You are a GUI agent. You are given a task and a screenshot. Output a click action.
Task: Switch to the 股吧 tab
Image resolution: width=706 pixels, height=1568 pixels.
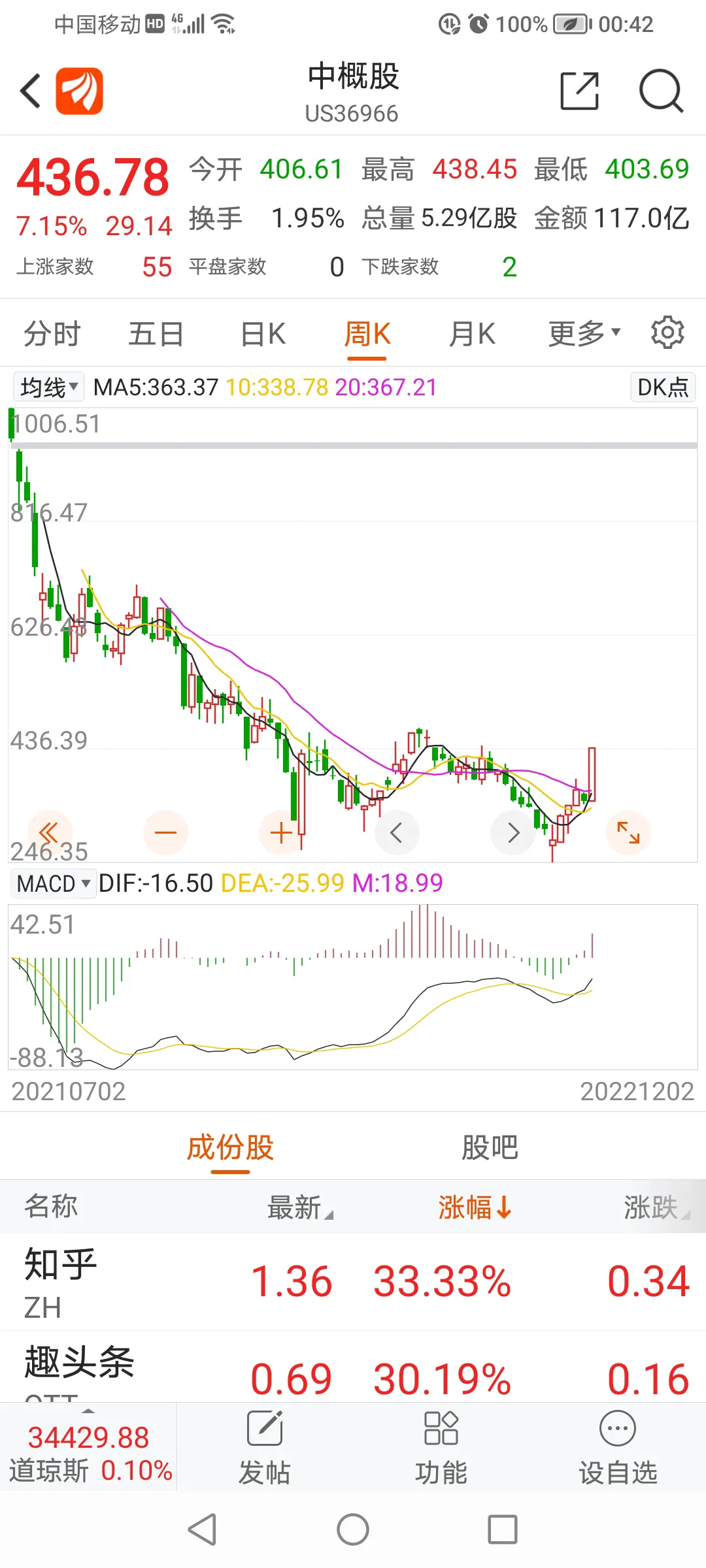(x=490, y=1147)
